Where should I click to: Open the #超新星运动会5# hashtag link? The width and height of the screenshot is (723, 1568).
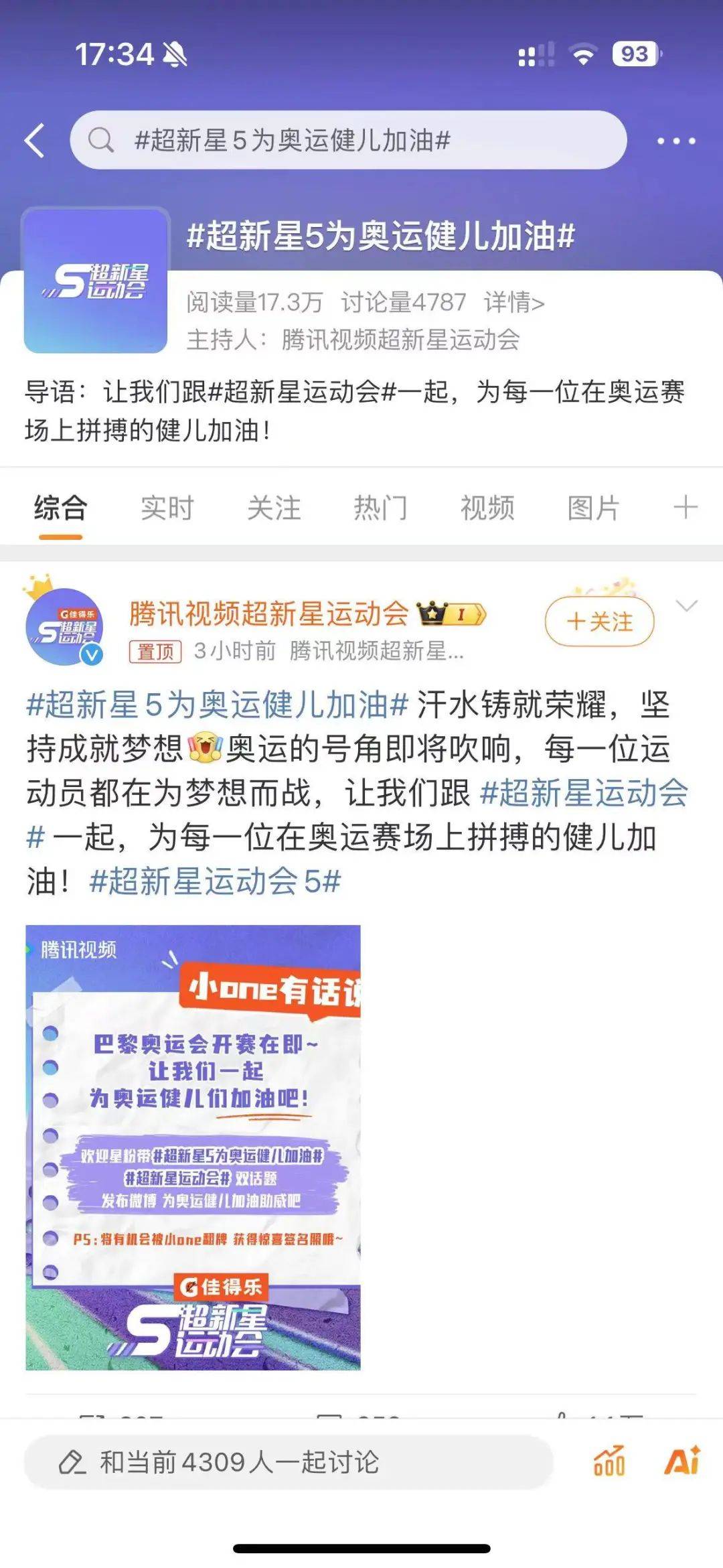215,881
